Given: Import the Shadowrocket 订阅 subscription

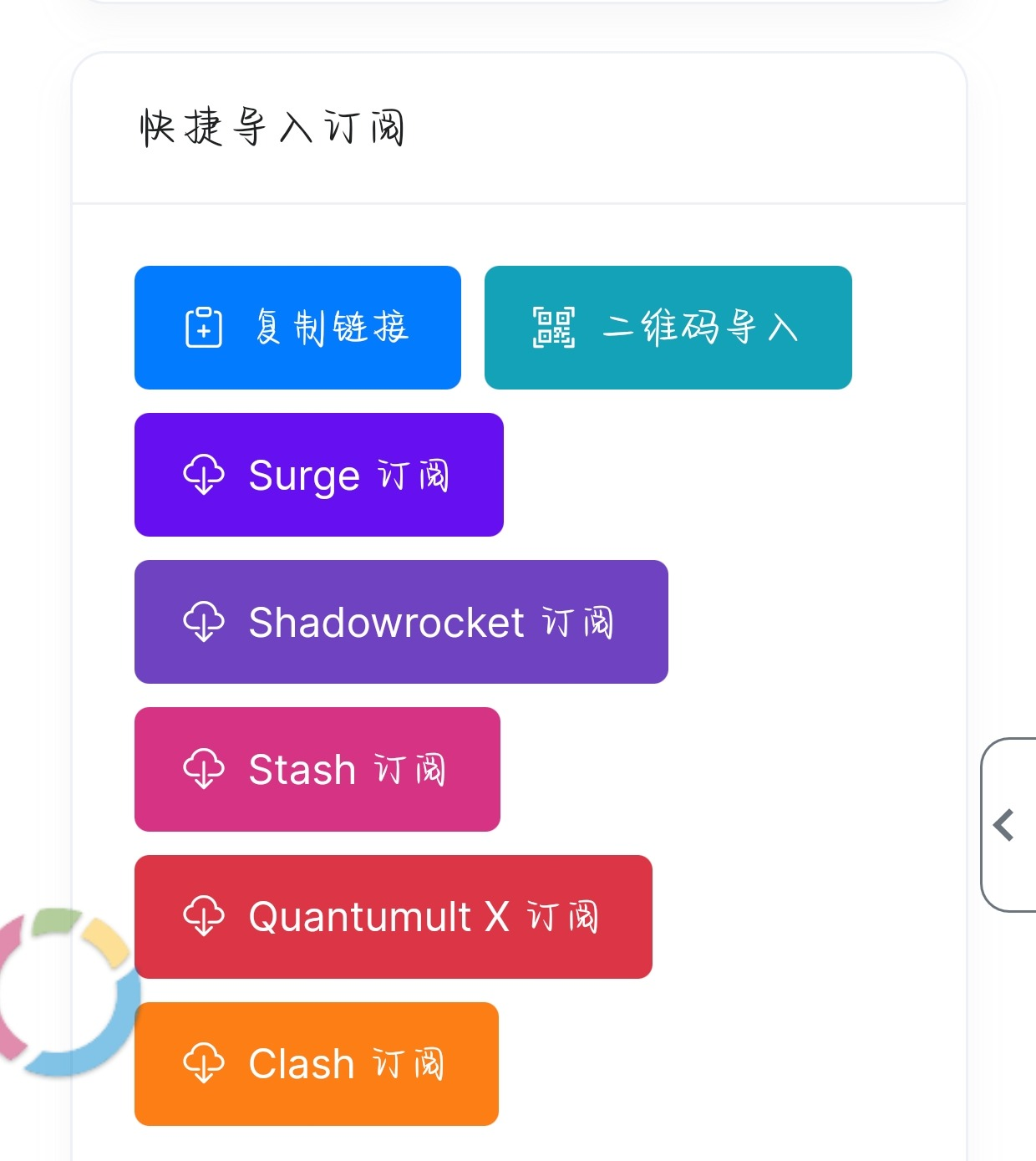Looking at the screenshot, I should click(401, 622).
